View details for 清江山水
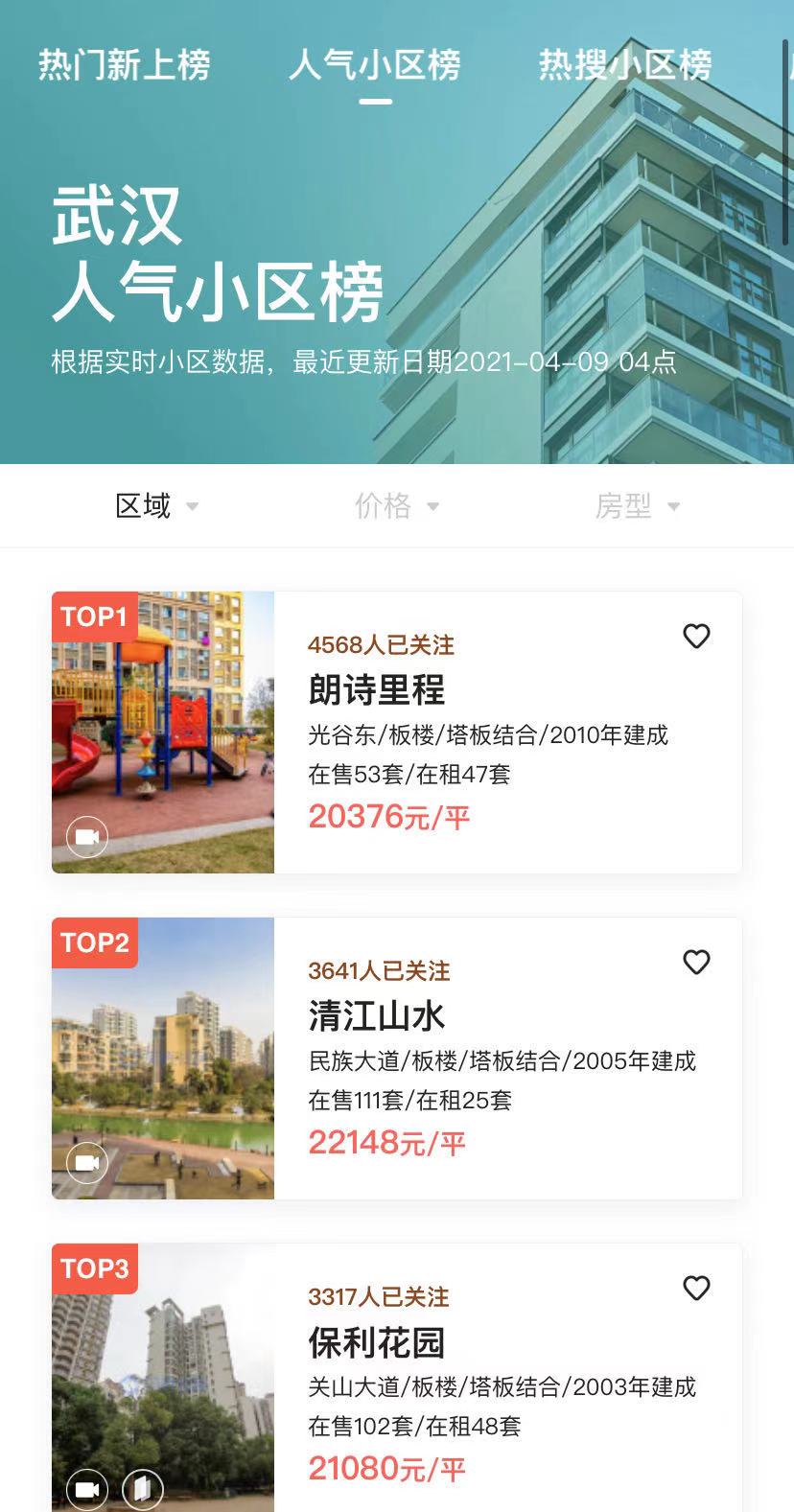Screen dimensions: 794x1512 [x=378, y=1016]
